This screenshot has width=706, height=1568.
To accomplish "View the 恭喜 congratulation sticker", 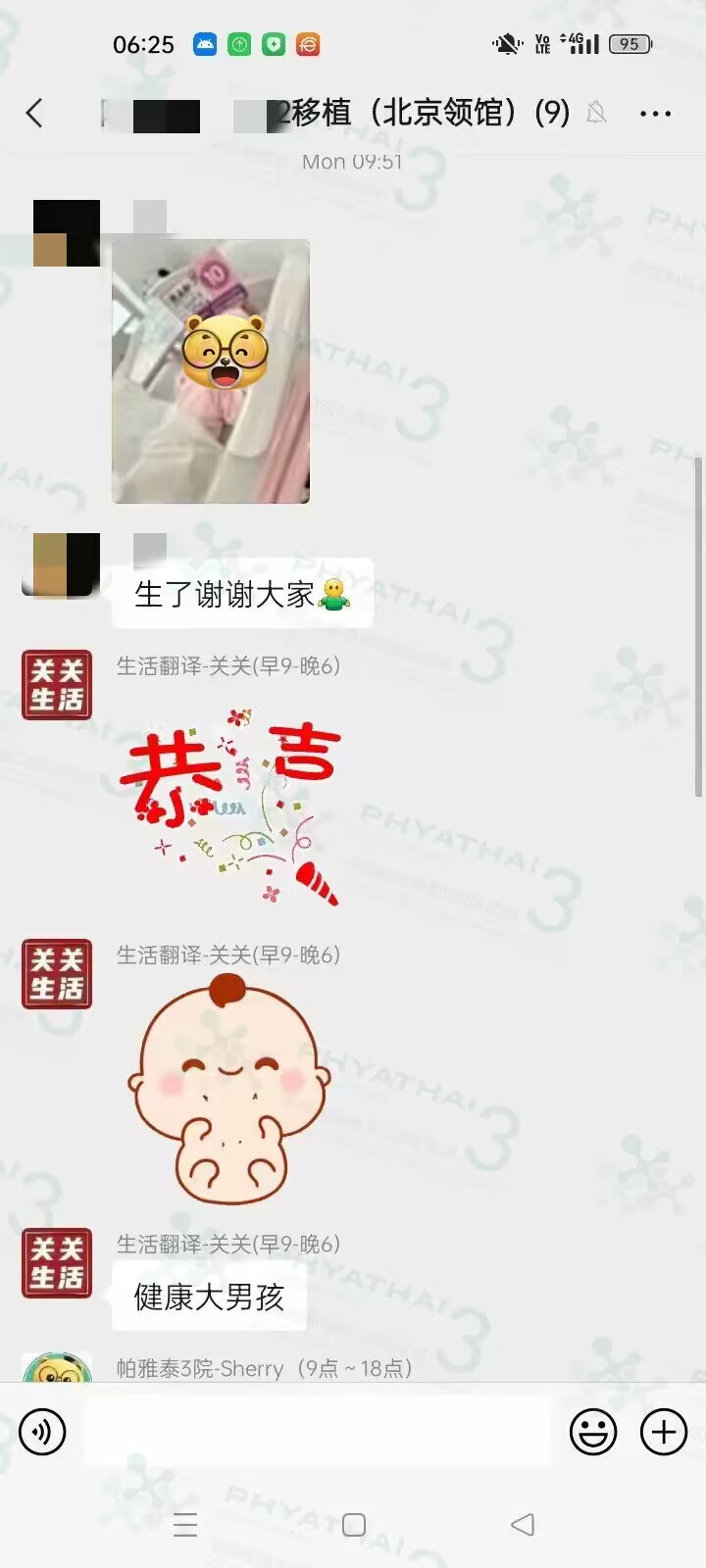I will click(x=230, y=804).
